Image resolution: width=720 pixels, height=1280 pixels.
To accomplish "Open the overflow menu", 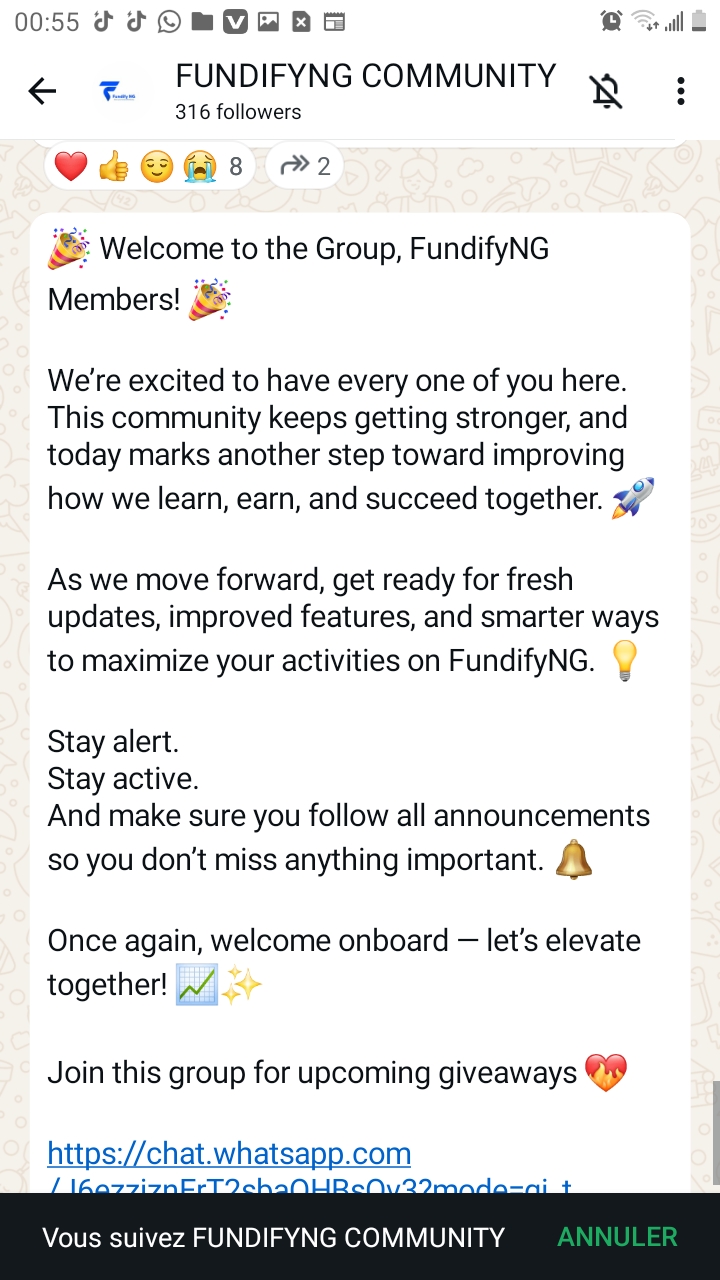I will pos(681,92).
